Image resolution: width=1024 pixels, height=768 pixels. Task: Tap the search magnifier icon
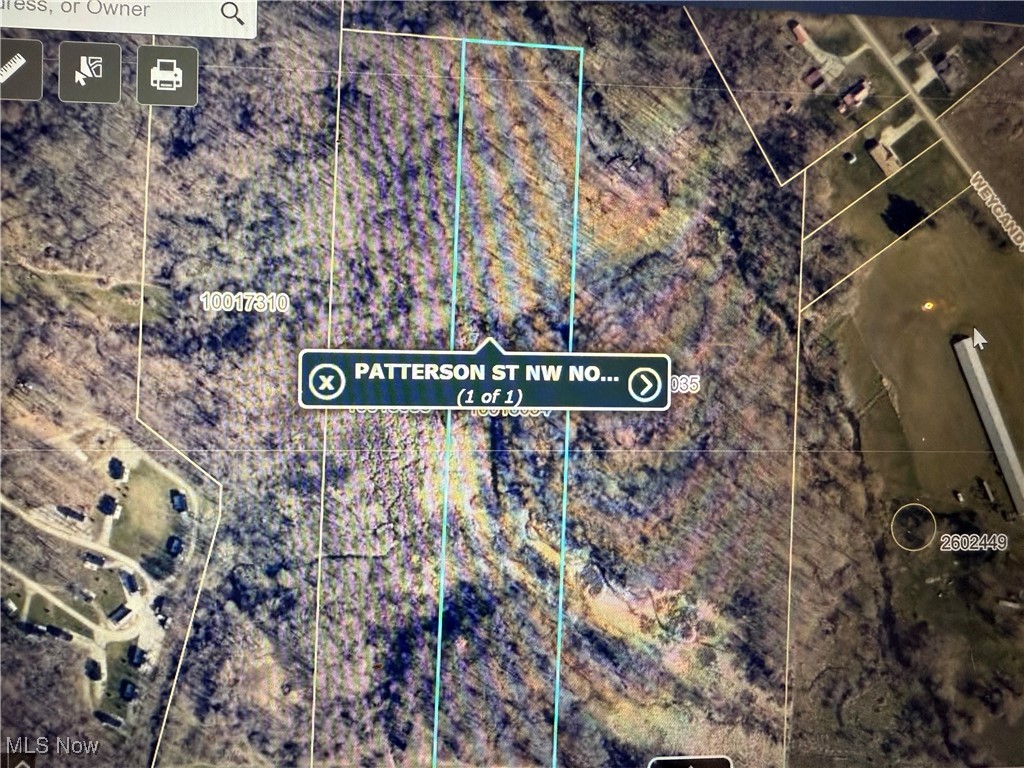coord(232,13)
